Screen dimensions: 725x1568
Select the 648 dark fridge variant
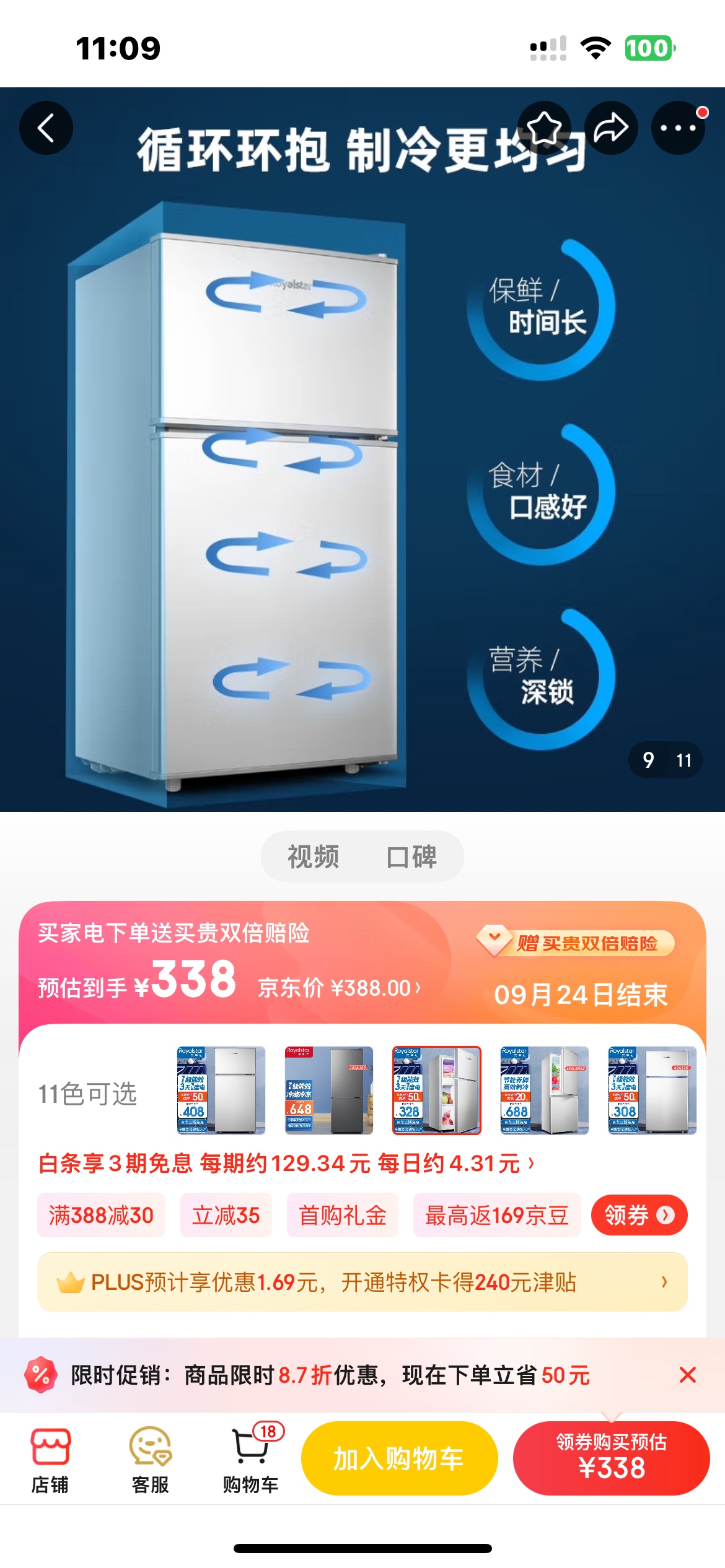point(329,1090)
